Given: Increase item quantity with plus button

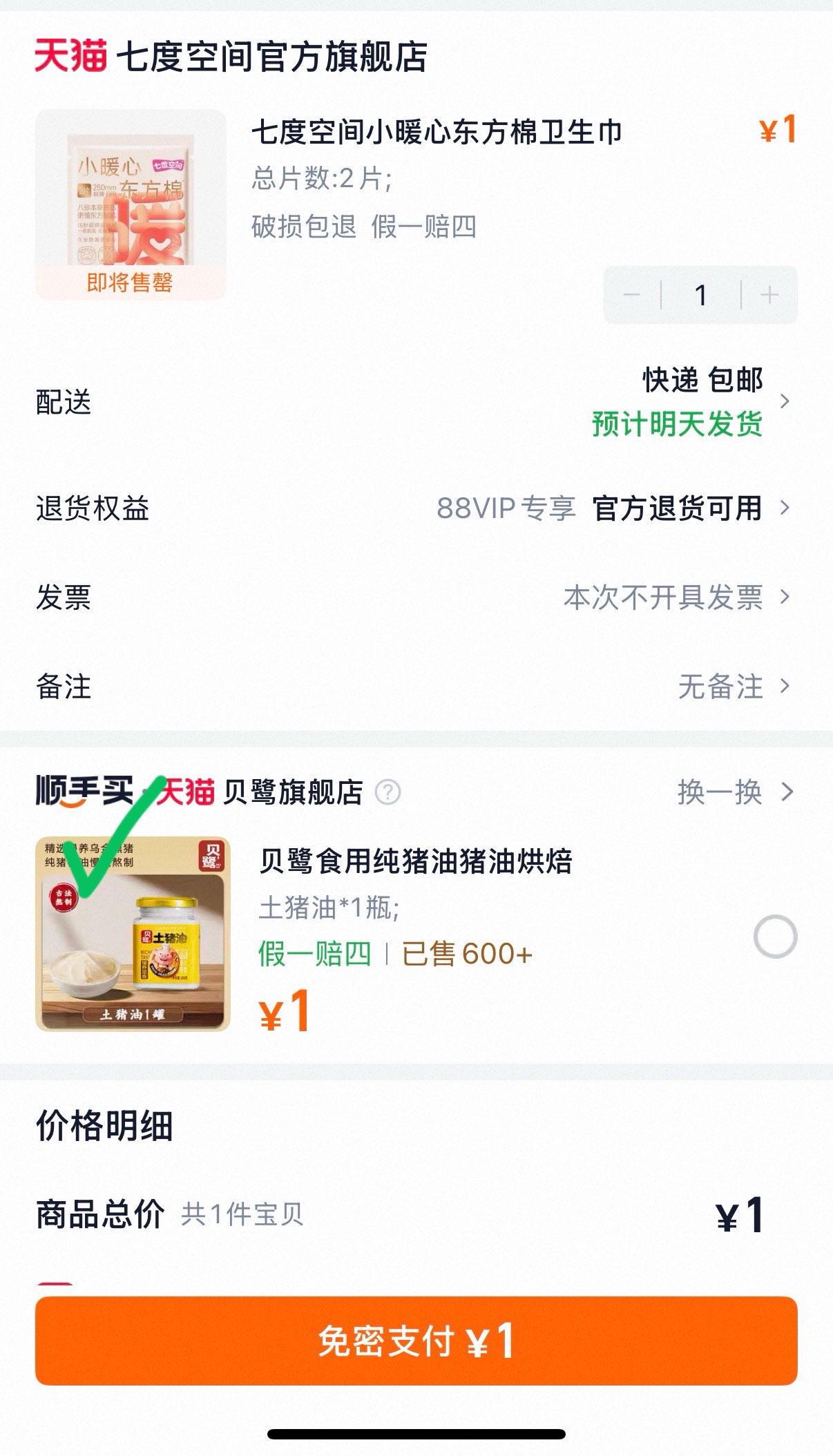Looking at the screenshot, I should coord(769,296).
